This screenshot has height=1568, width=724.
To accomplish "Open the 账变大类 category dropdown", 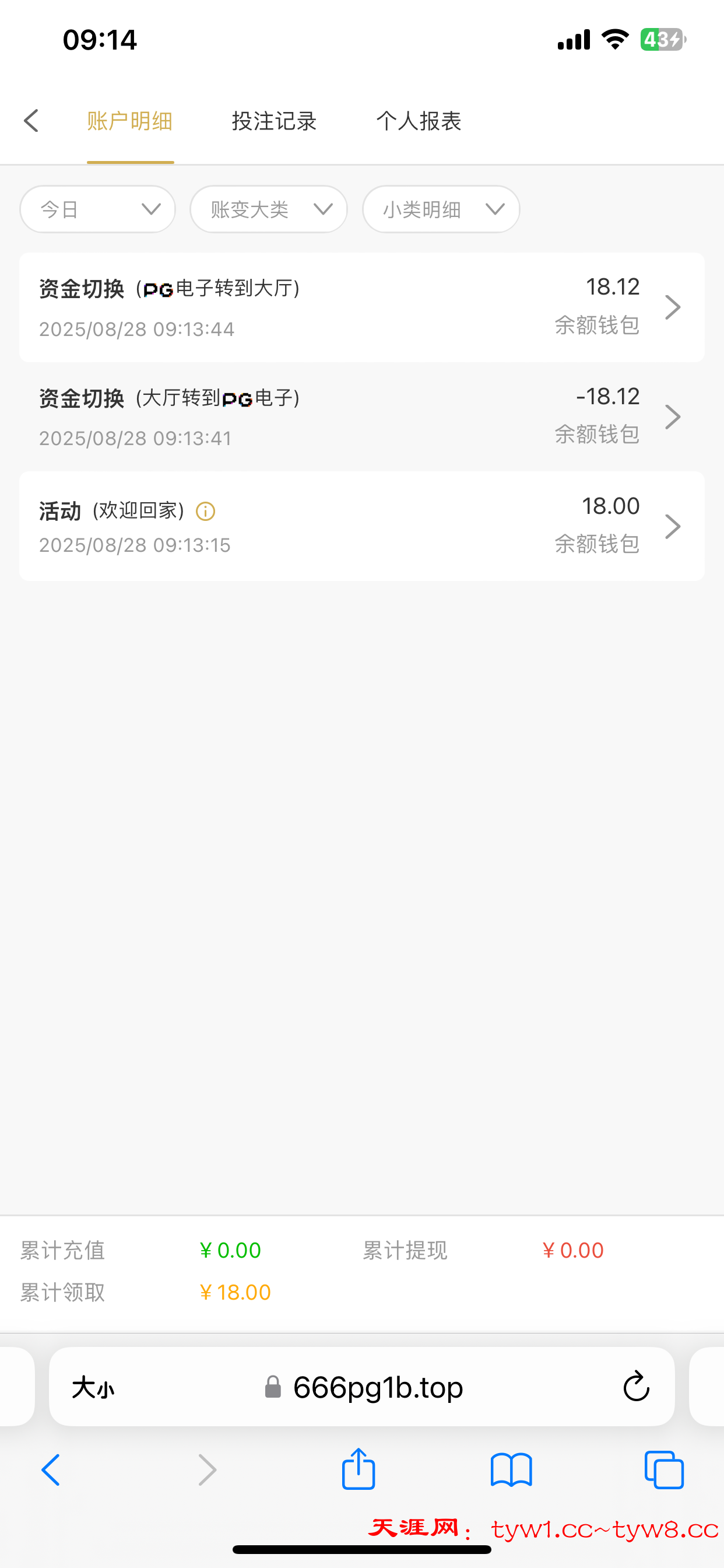I will click(x=268, y=209).
